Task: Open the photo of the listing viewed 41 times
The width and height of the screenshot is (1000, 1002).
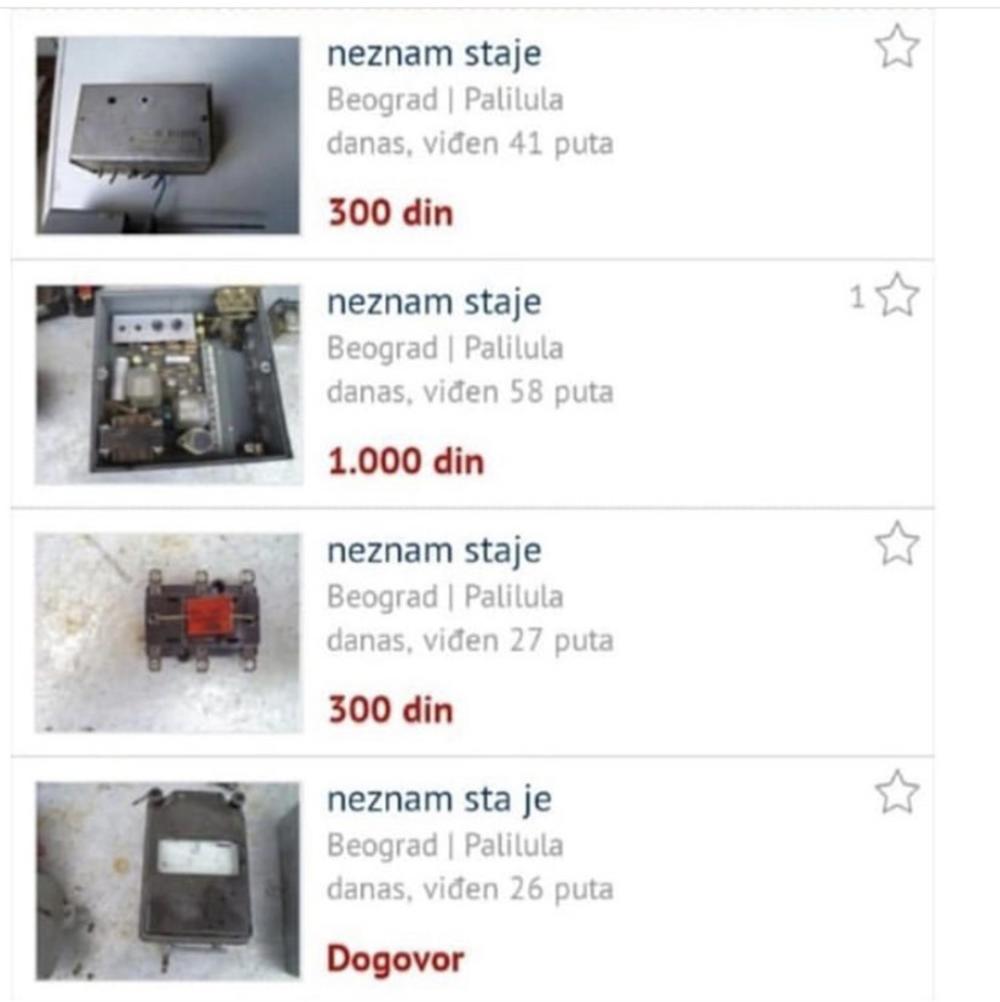Action: pyautogui.click(x=168, y=136)
